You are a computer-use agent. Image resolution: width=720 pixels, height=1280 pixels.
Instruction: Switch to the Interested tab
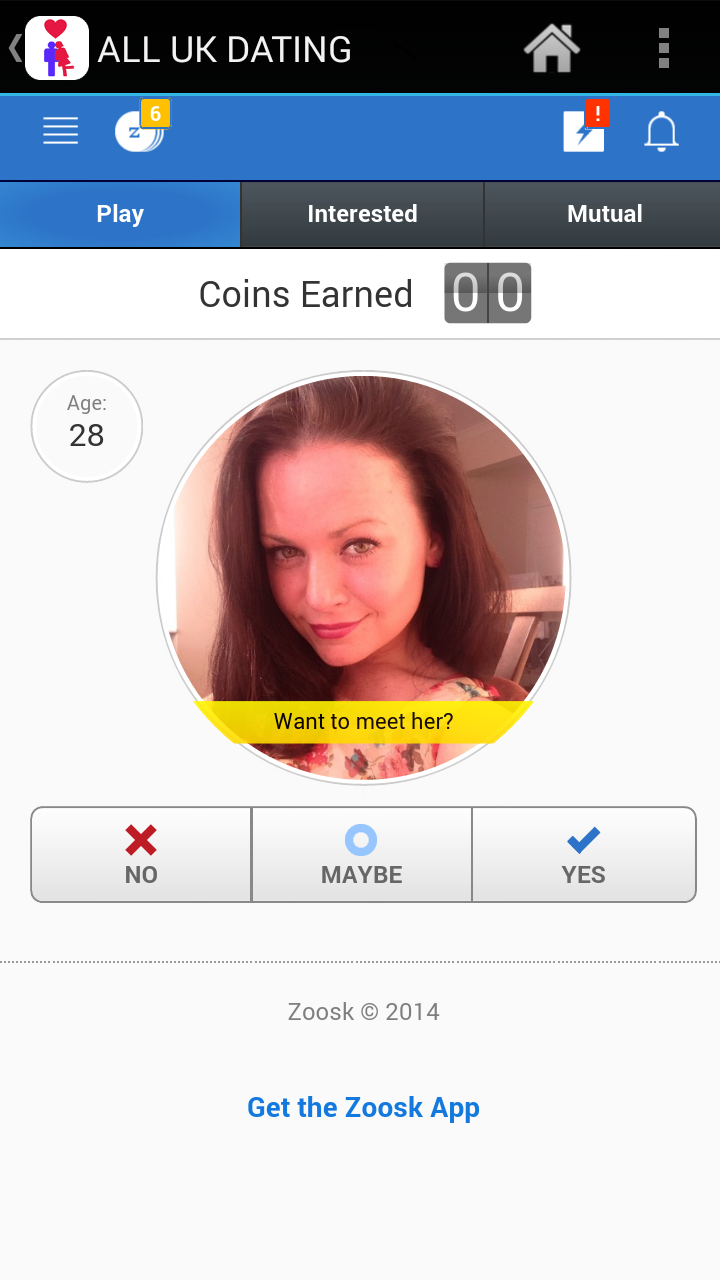(362, 214)
